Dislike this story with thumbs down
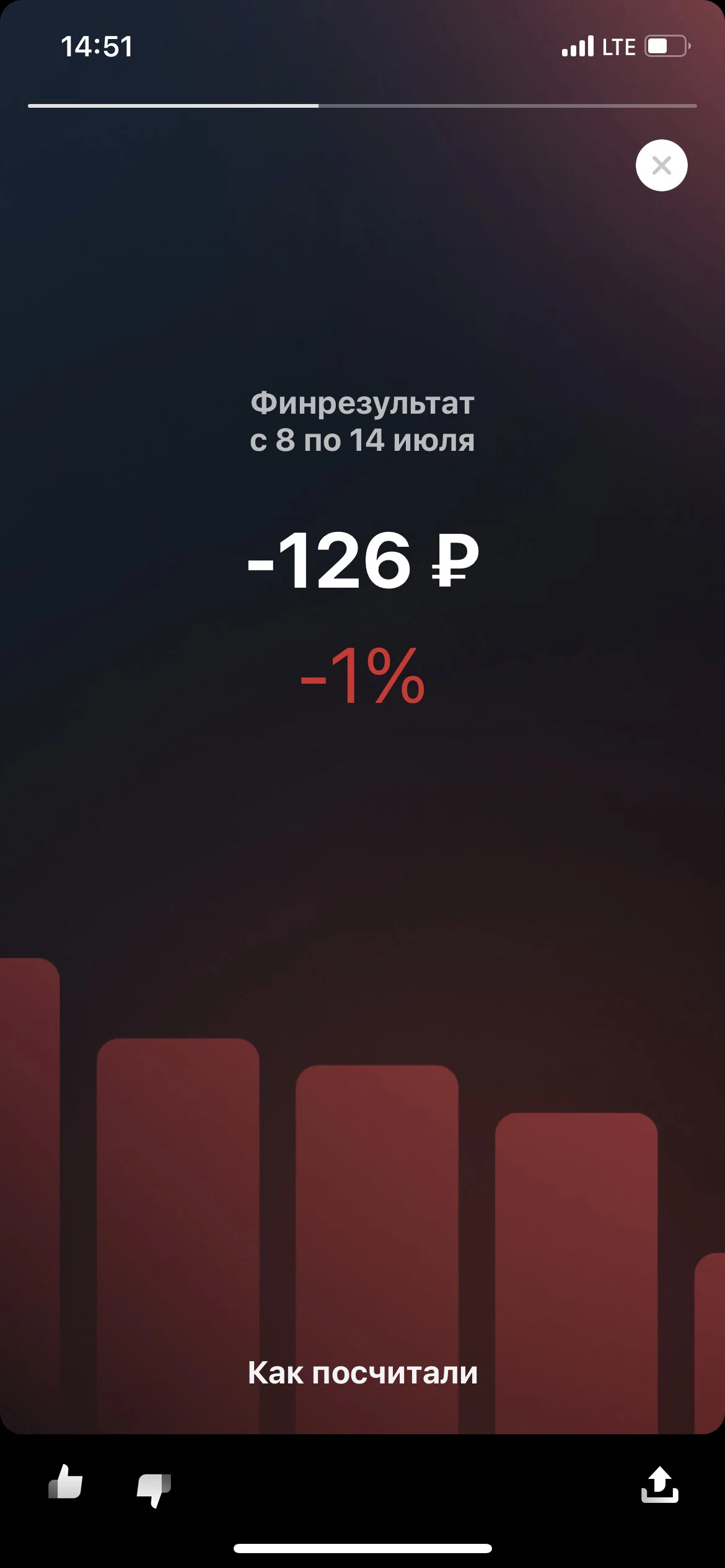Screen dimensions: 725x1568 click(154, 1489)
